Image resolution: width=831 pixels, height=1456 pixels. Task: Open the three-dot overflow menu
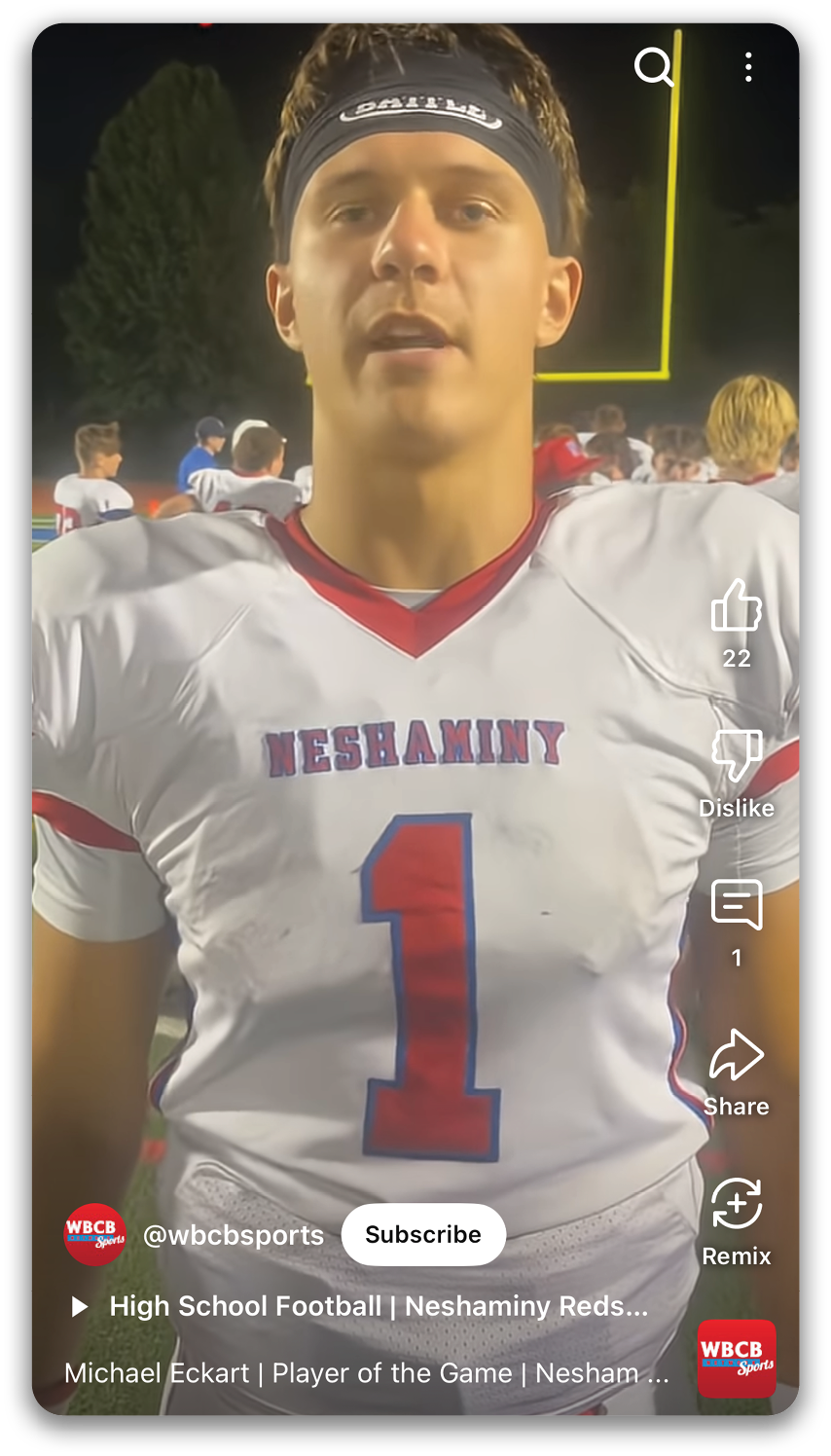(x=747, y=67)
